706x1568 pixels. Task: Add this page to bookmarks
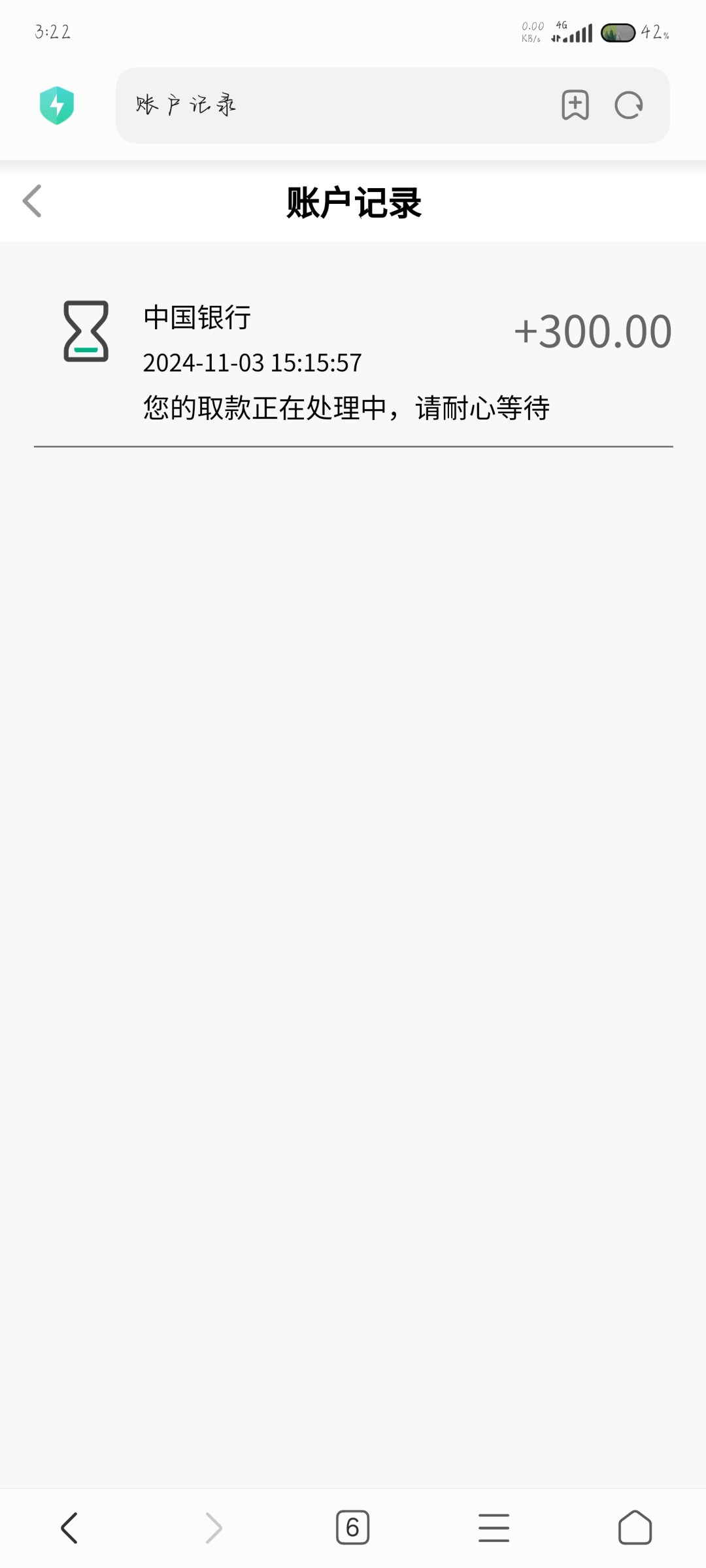(575, 105)
